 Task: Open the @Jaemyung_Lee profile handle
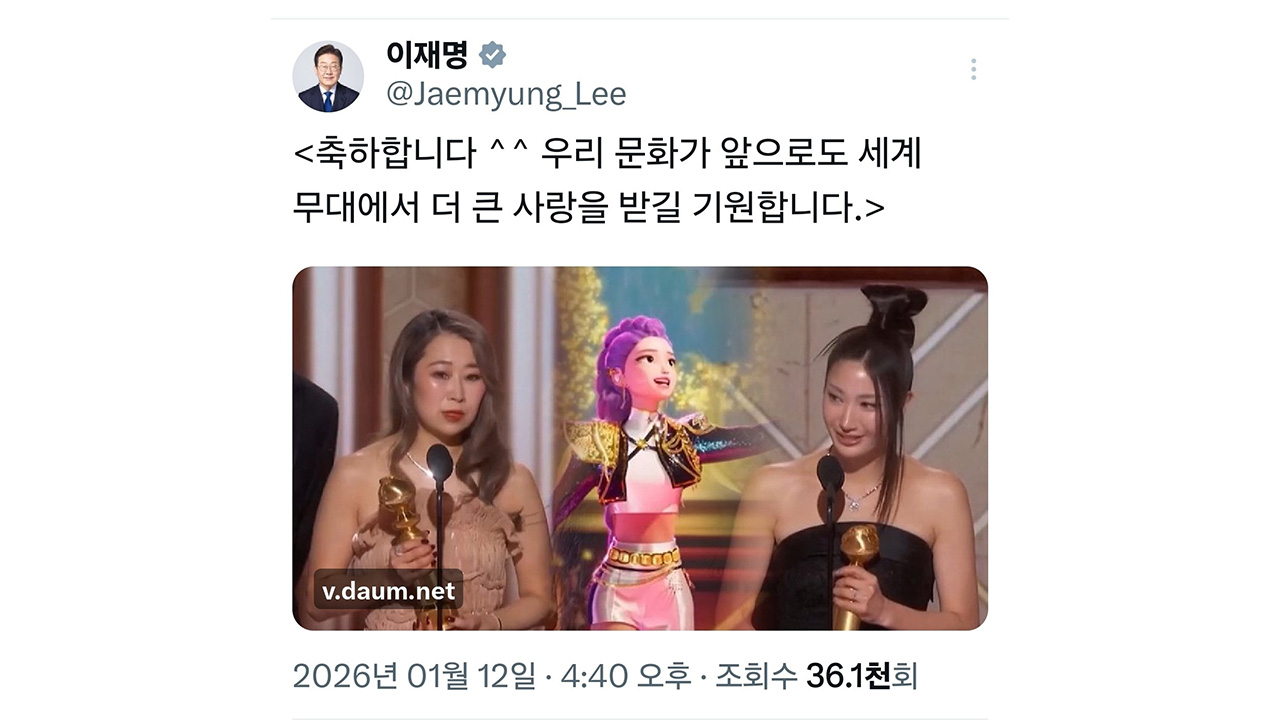[x=506, y=94]
